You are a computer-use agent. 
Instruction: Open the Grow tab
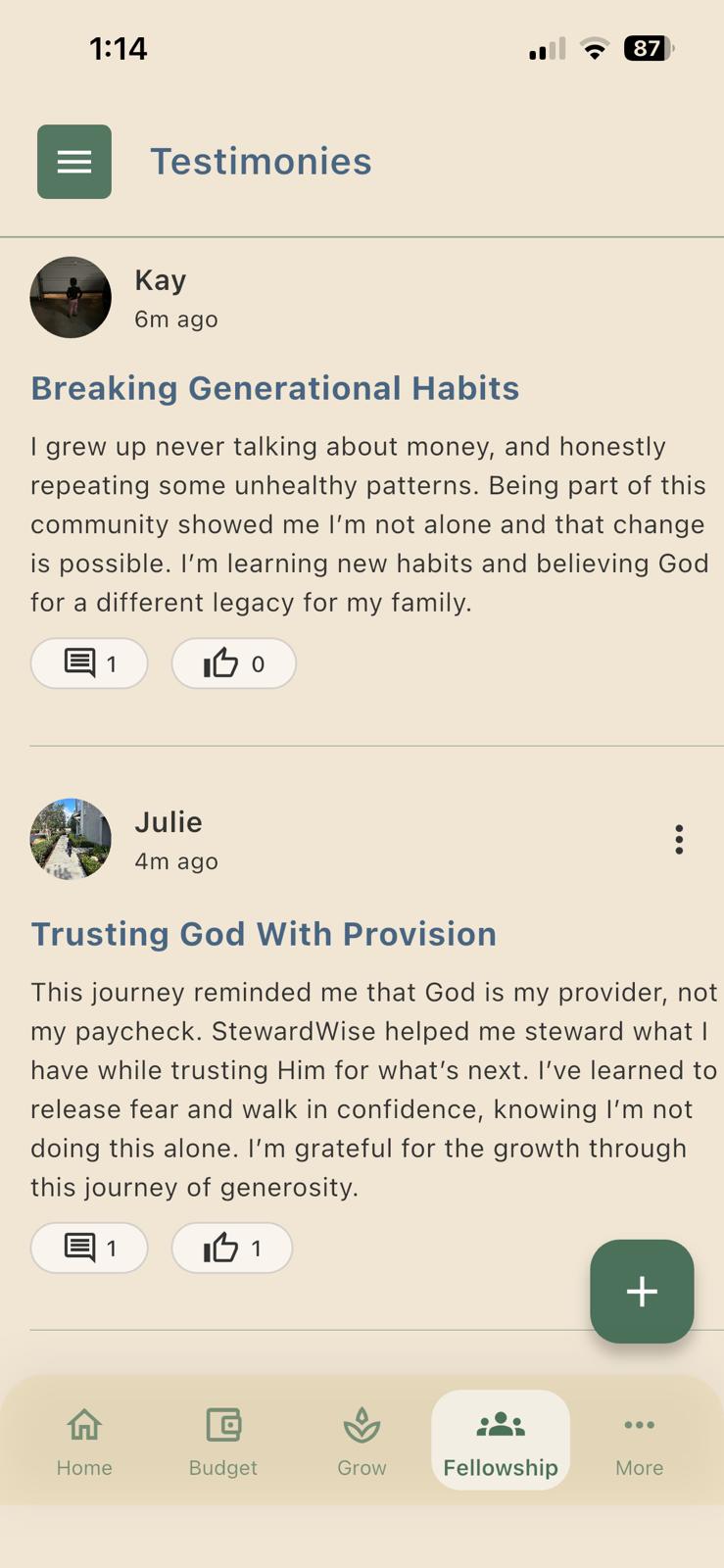(362, 1441)
